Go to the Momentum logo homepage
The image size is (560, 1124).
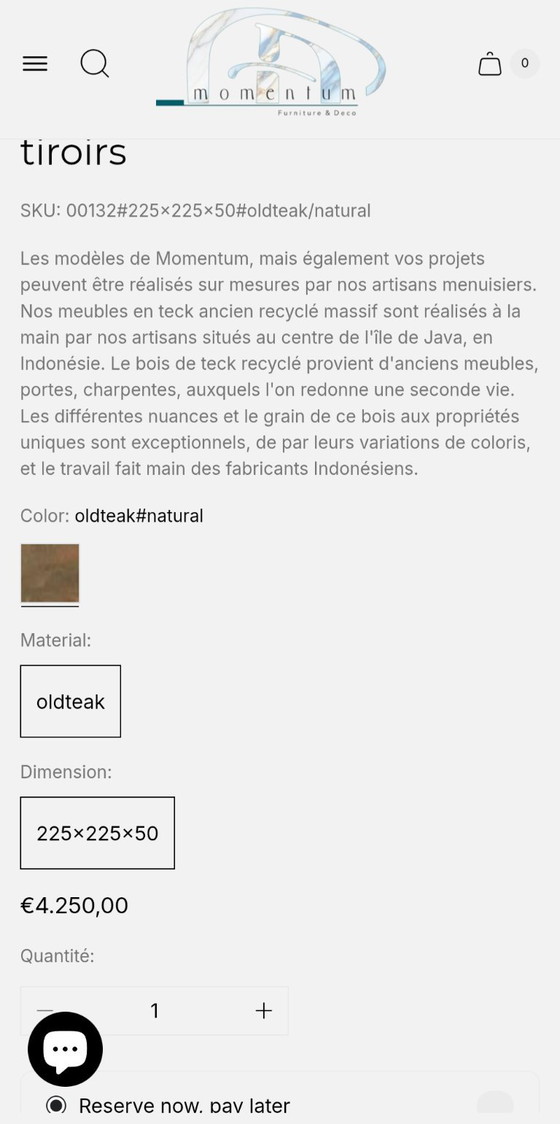pos(271,62)
